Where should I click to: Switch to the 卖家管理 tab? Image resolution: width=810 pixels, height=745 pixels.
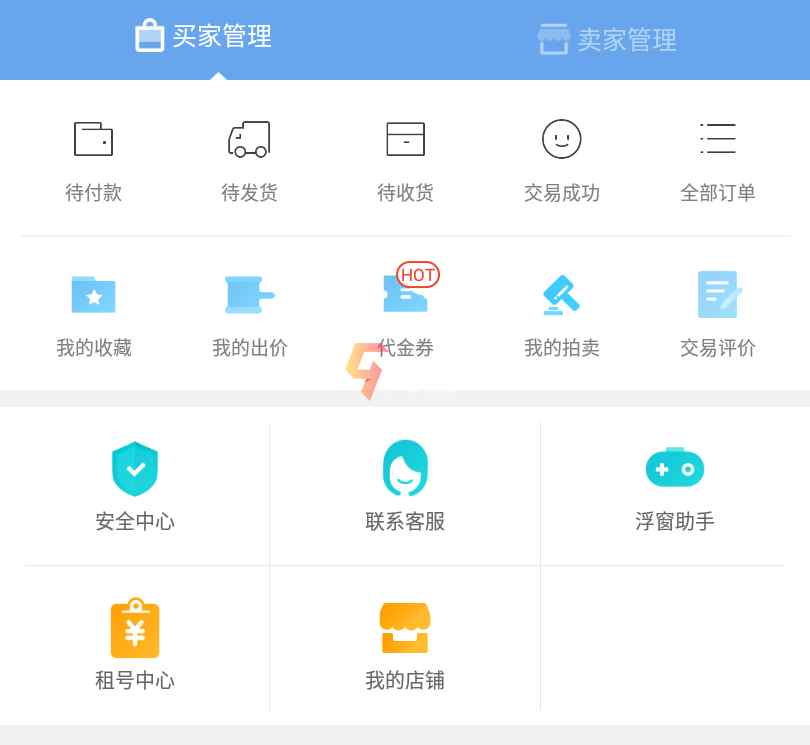607,39
